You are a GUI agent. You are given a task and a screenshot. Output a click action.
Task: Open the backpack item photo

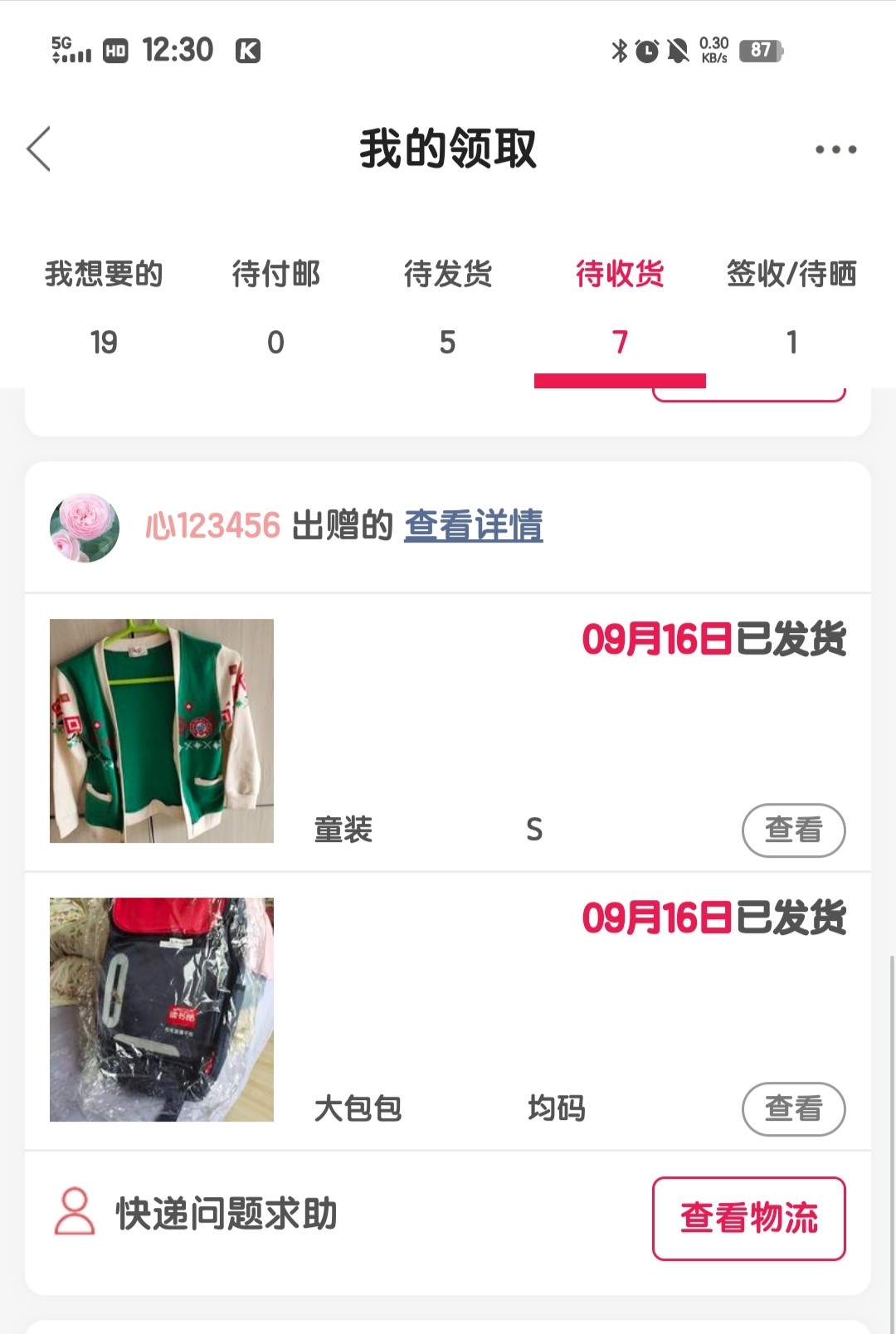click(x=162, y=1010)
